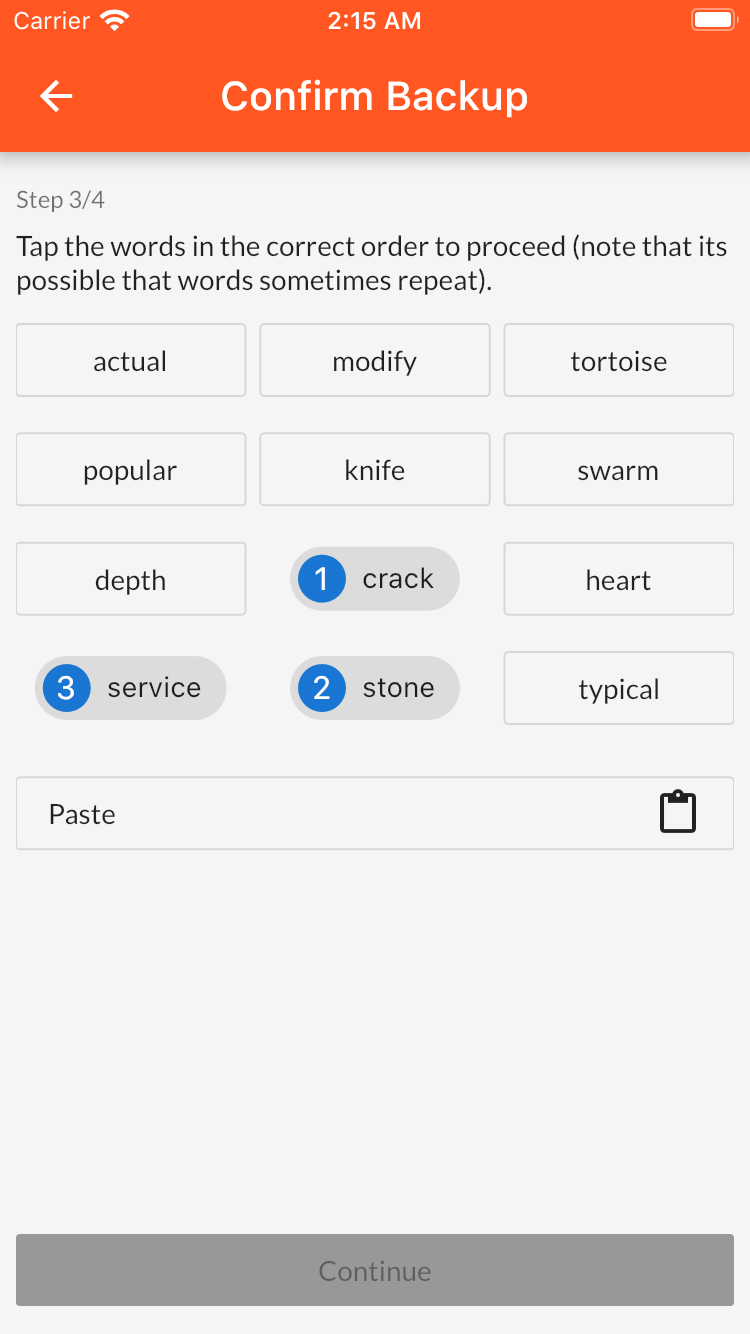Unselect the stone chip numbered 2
The height and width of the screenshot is (1334, 750).
(375, 688)
